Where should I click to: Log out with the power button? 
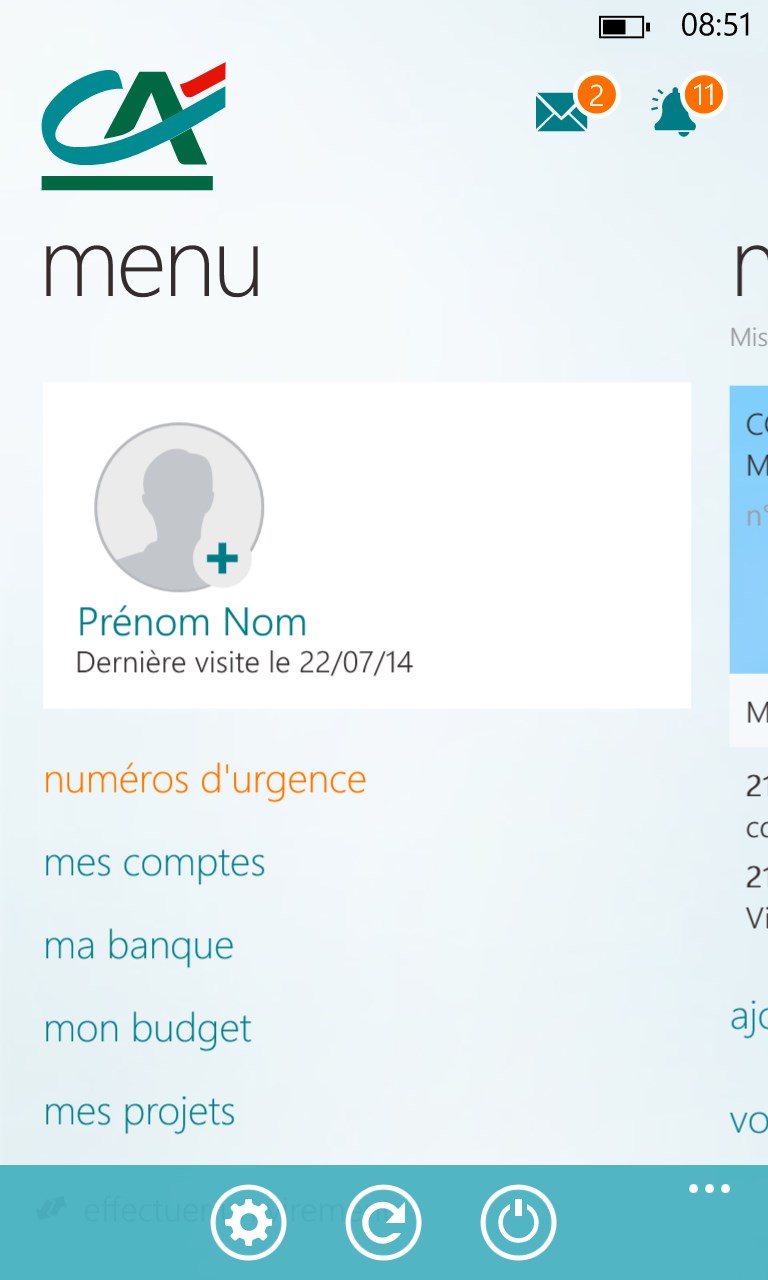pos(518,1222)
